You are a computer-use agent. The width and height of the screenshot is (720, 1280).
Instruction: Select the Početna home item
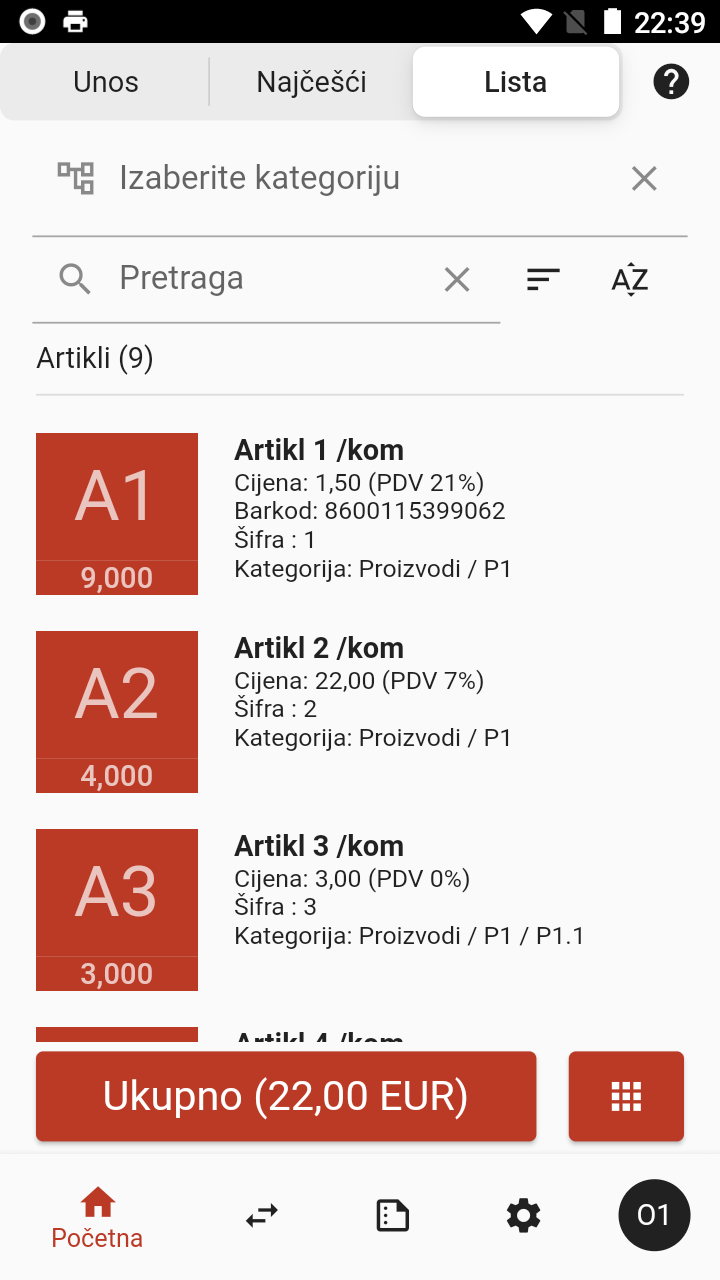tap(96, 1215)
